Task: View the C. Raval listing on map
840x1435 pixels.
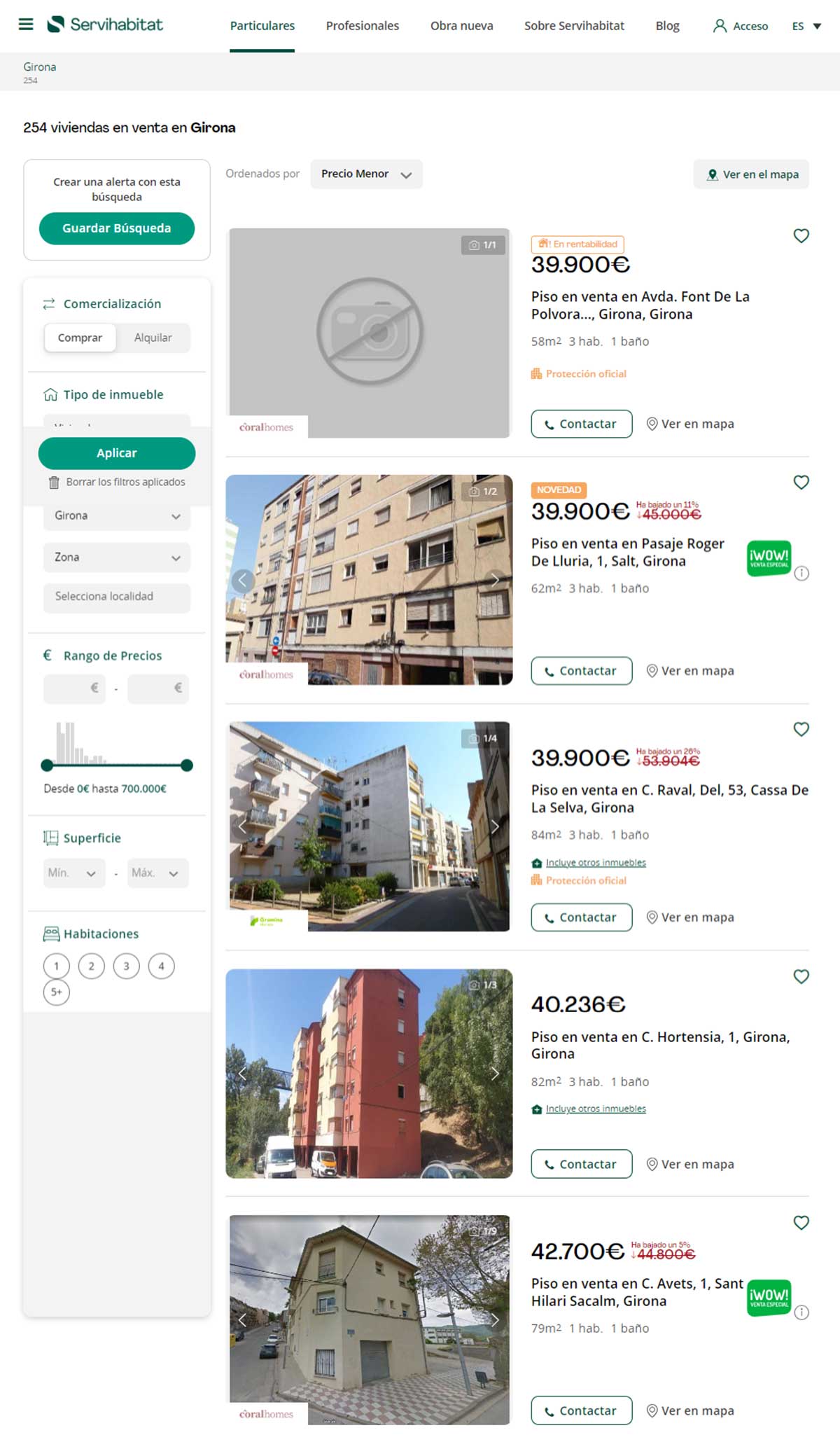Action: point(690,917)
